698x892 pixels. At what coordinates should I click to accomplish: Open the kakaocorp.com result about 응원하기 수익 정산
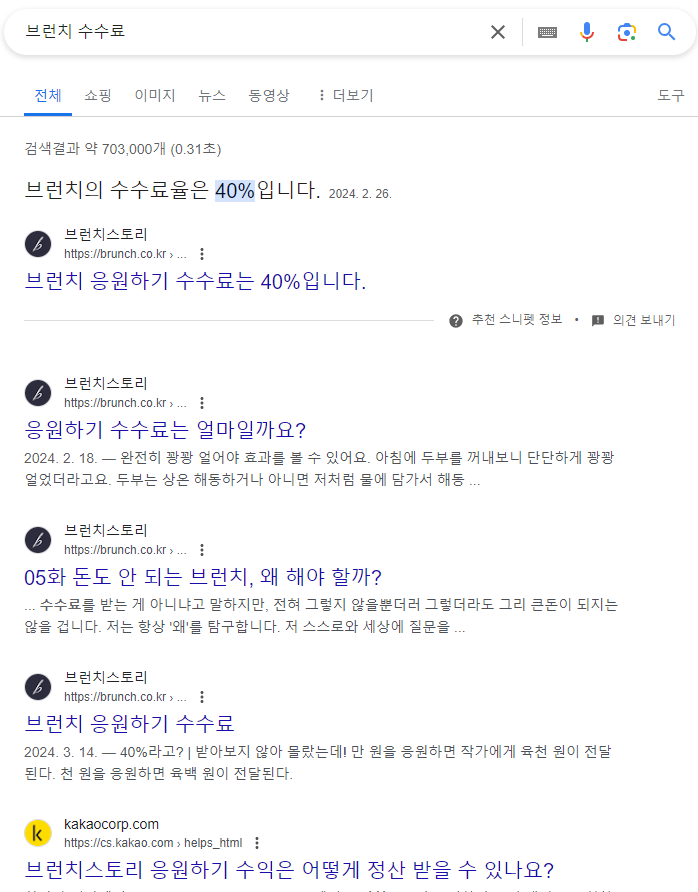tap(289, 870)
